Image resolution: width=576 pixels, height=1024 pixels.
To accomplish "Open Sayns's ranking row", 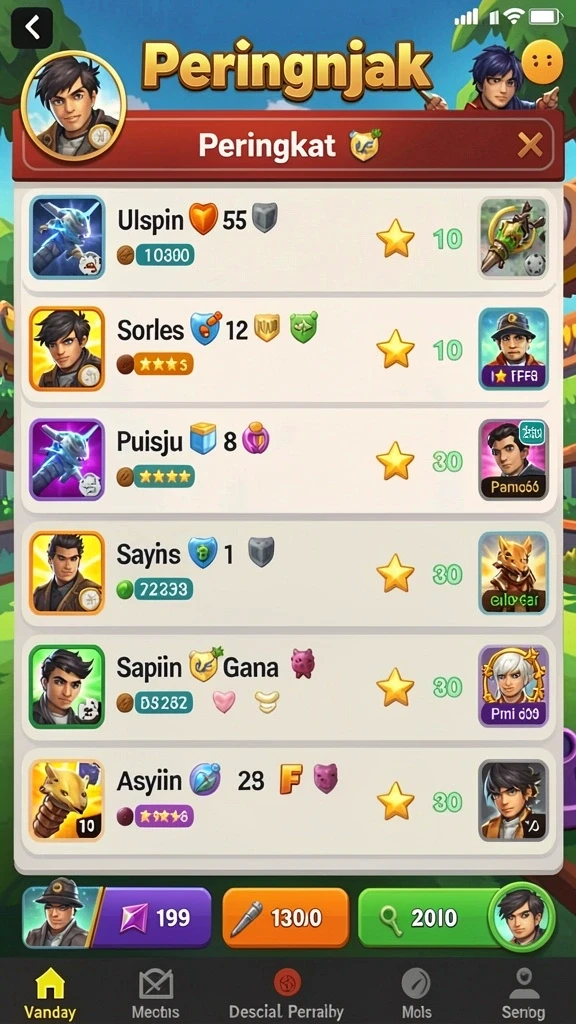I will point(289,573).
